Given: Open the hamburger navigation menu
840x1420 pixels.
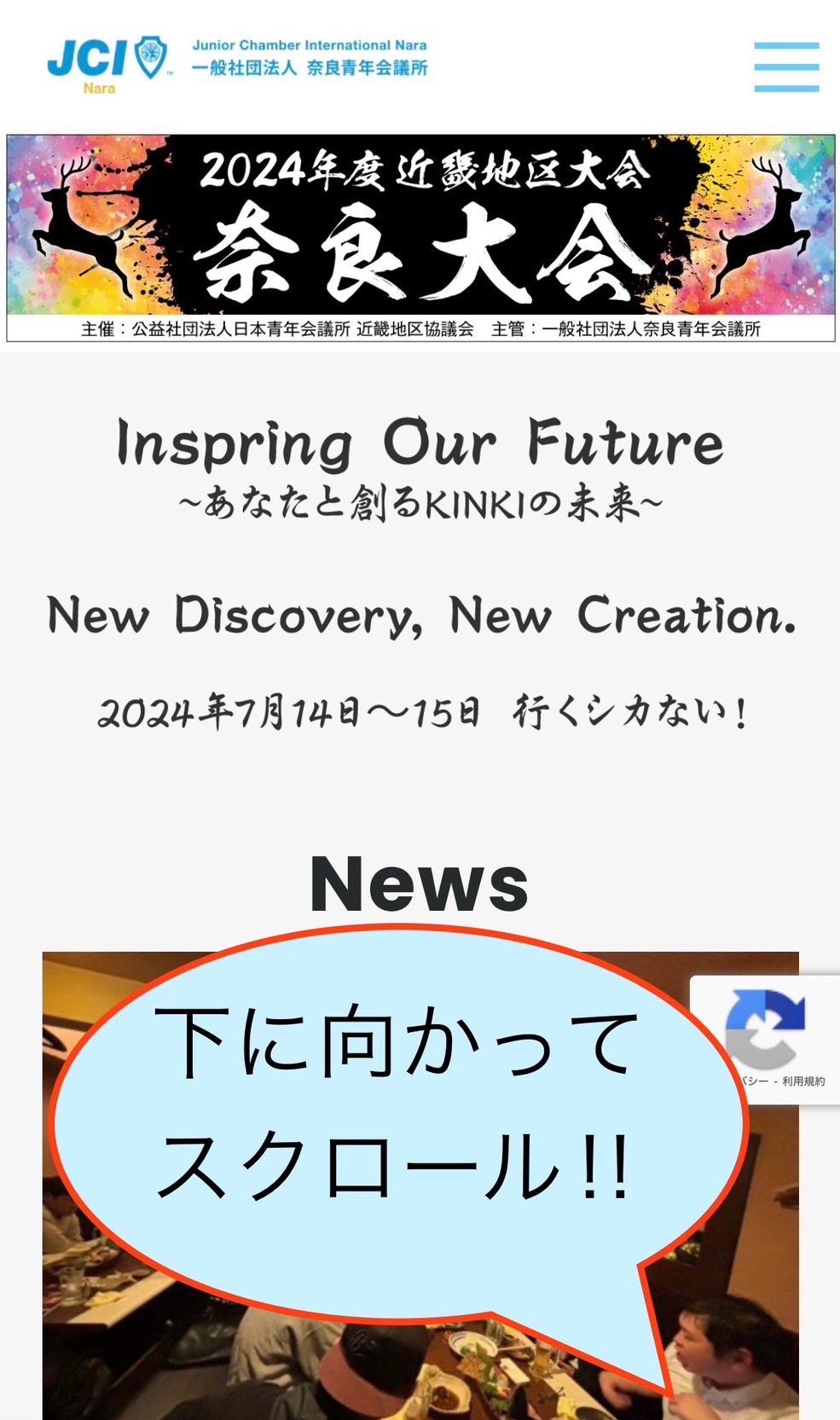Looking at the screenshot, I should pyautogui.click(x=785, y=67).
